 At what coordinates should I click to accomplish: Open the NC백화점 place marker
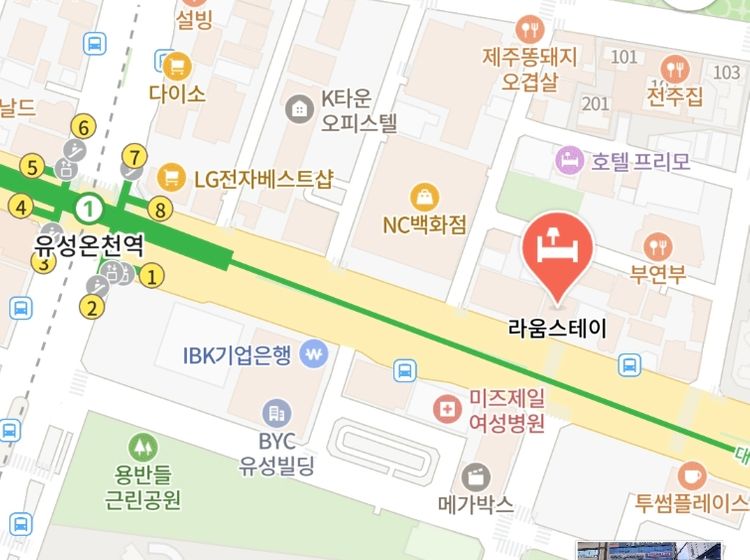tap(425, 196)
